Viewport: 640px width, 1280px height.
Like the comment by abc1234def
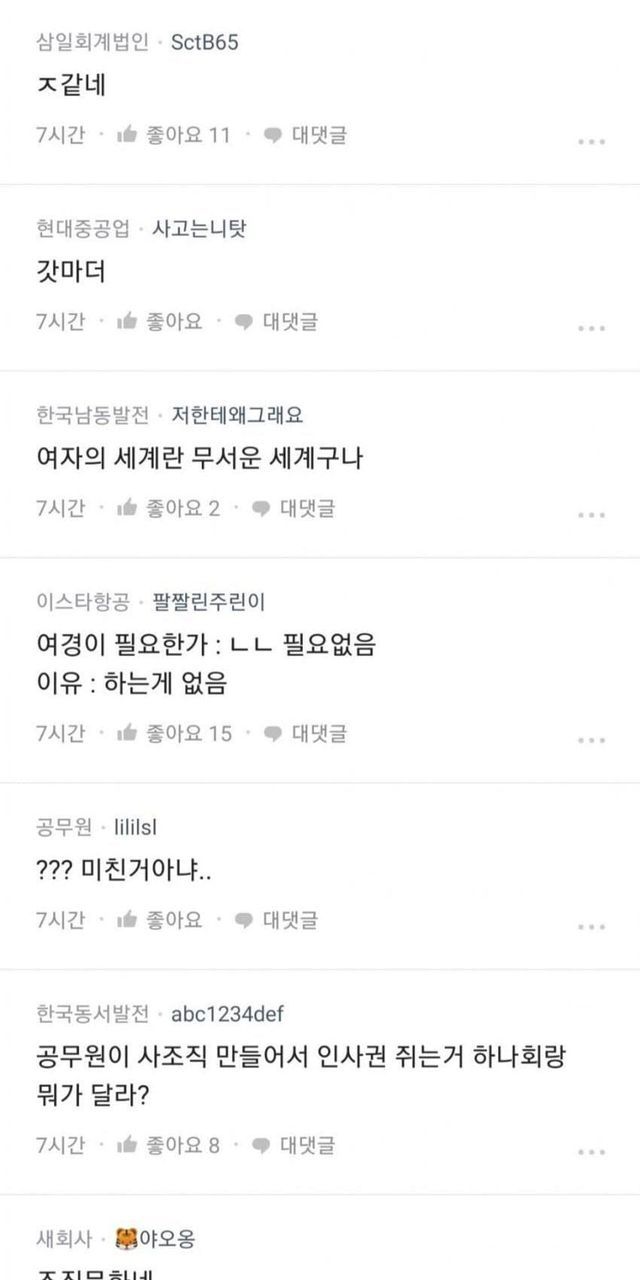pyautogui.click(x=168, y=1144)
